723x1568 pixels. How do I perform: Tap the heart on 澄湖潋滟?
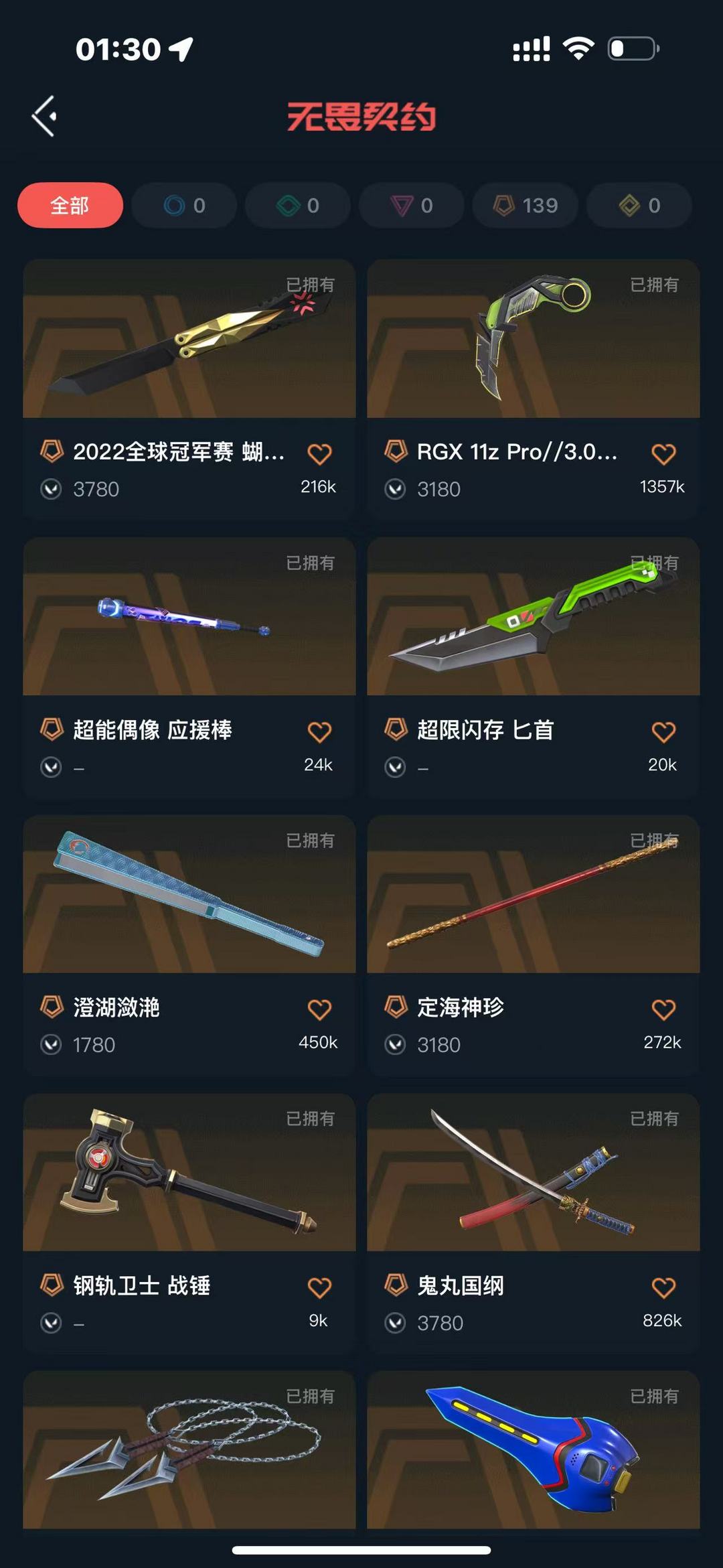[319, 1009]
